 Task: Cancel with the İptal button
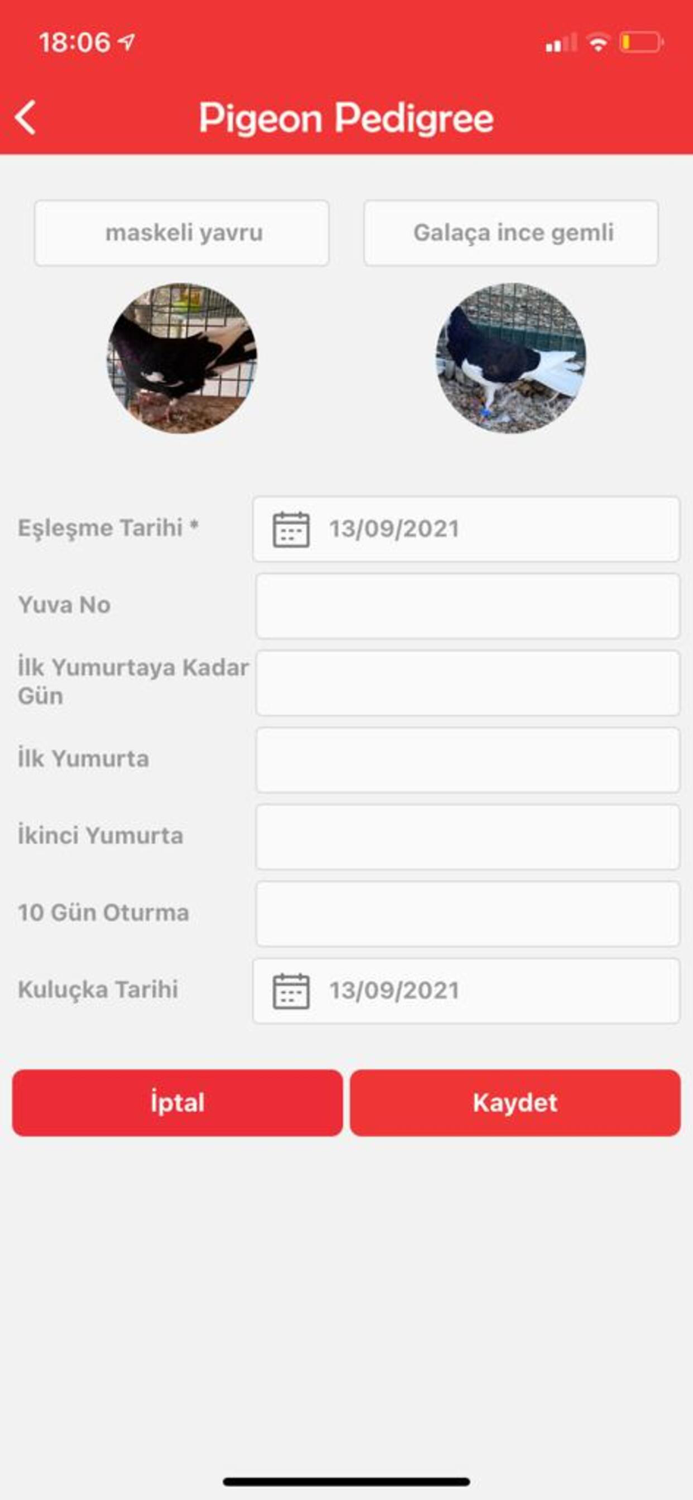tap(177, 1103)
